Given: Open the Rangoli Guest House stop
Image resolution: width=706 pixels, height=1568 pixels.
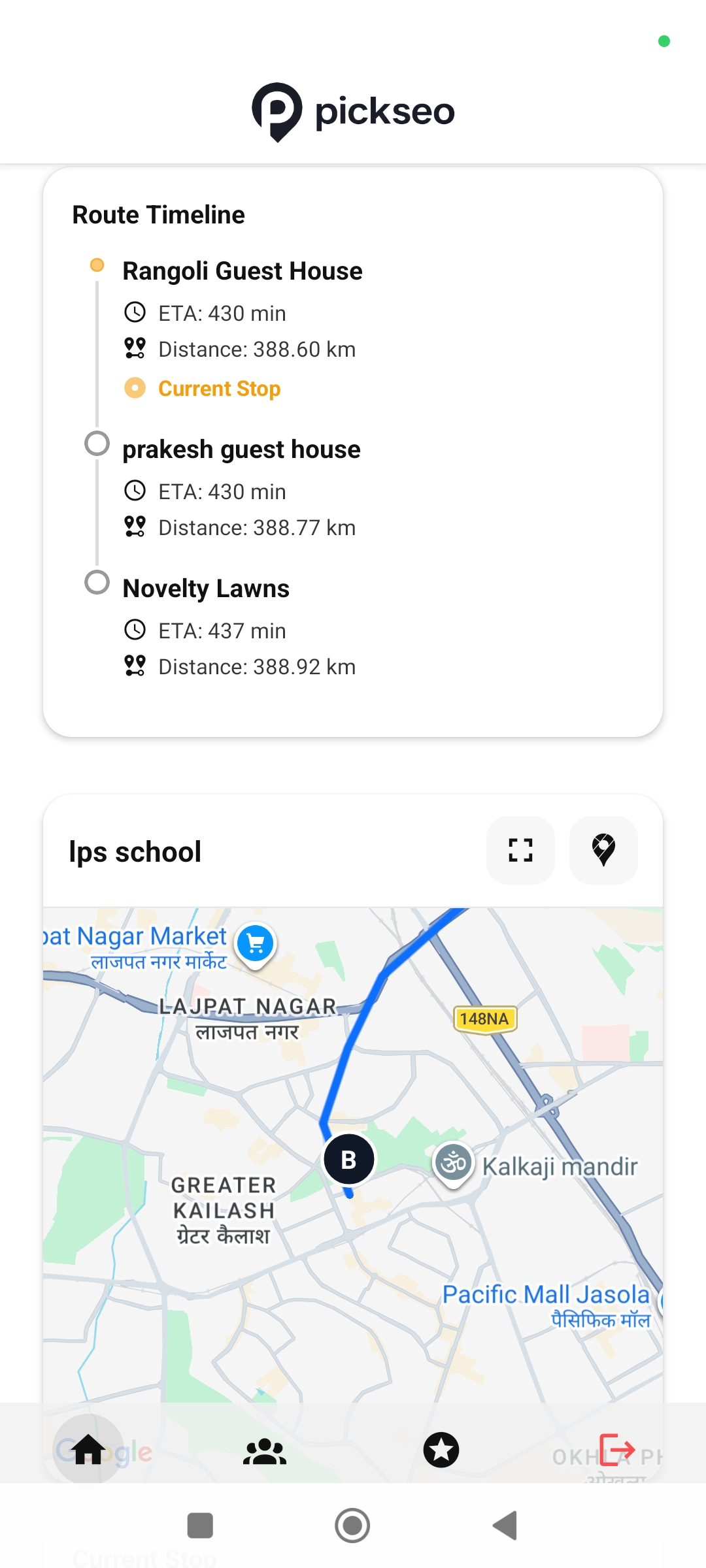Looking at the screenshot, I should [x=242, y=271].
